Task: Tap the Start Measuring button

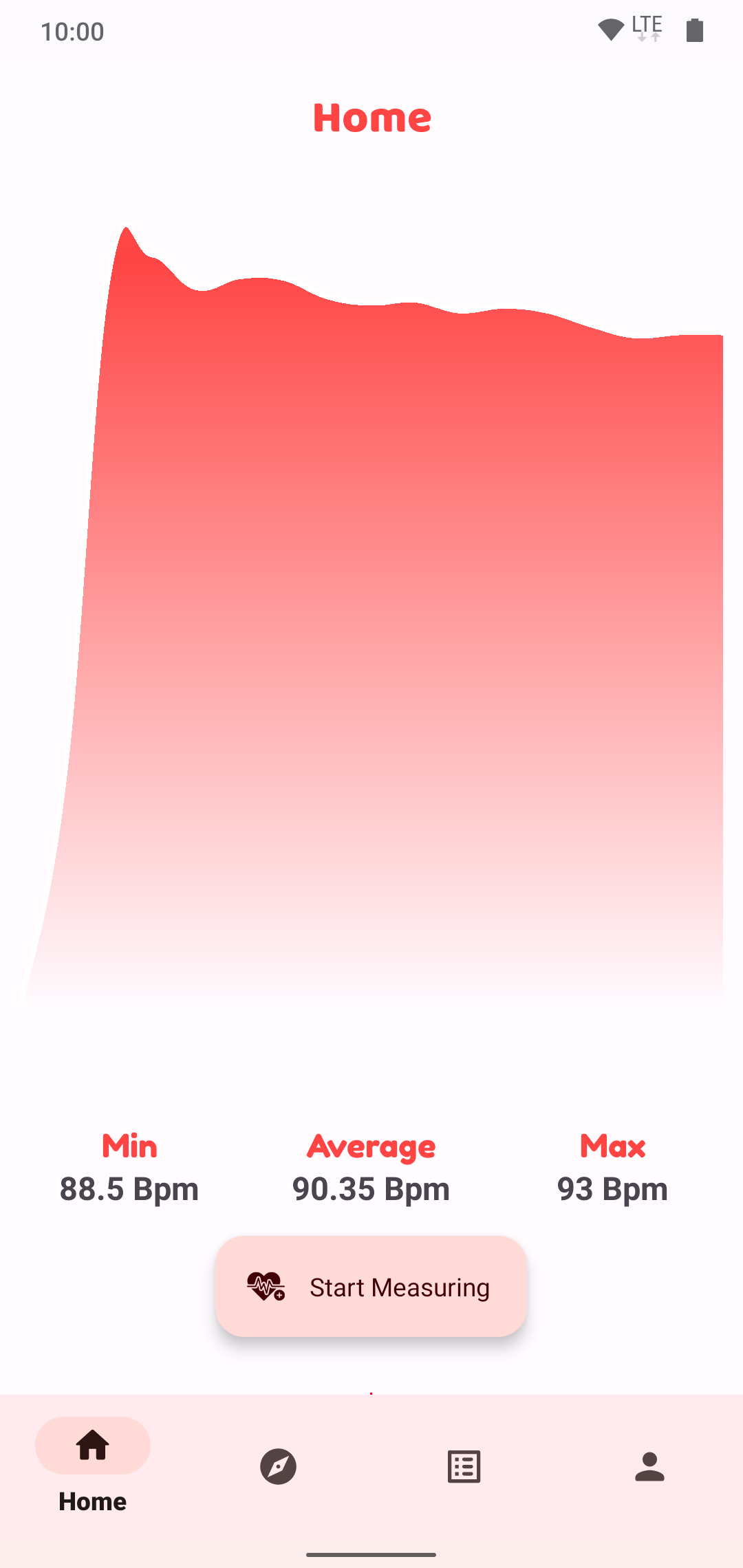Action: click(371, 1286)
